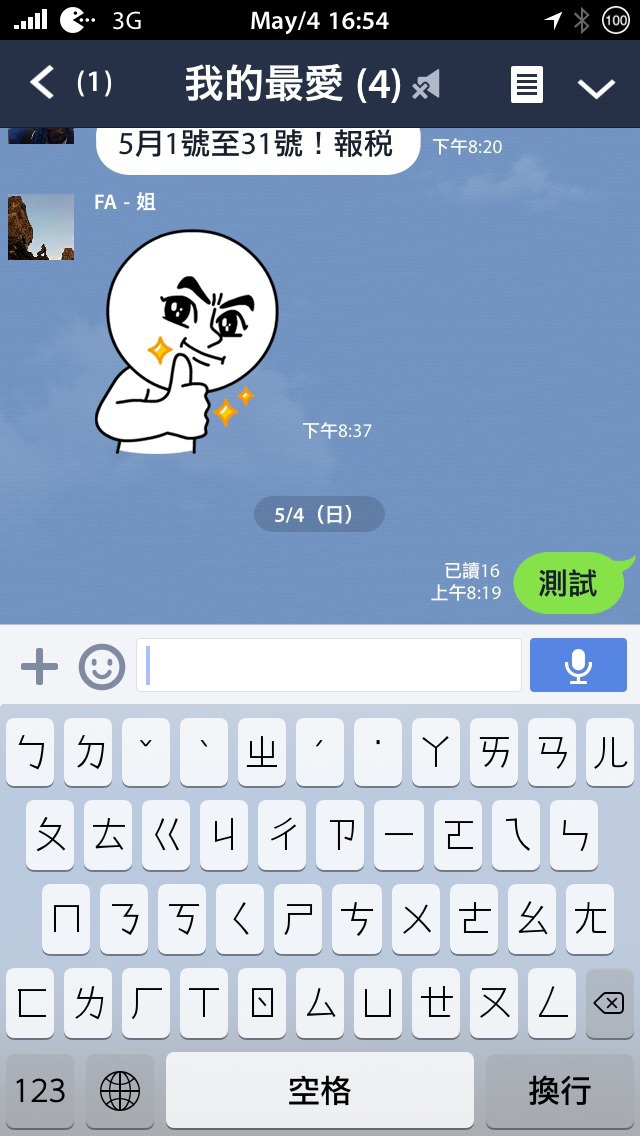Focus the message text field

pyautogui.click(x=329, y=665)
